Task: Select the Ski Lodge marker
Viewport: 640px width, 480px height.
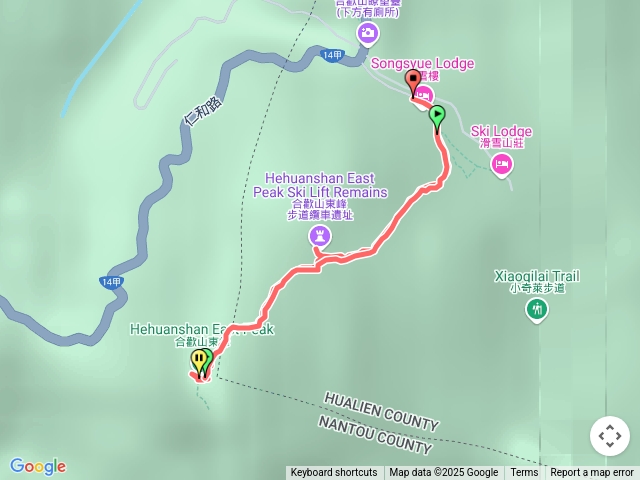Action: click(502, 163)
